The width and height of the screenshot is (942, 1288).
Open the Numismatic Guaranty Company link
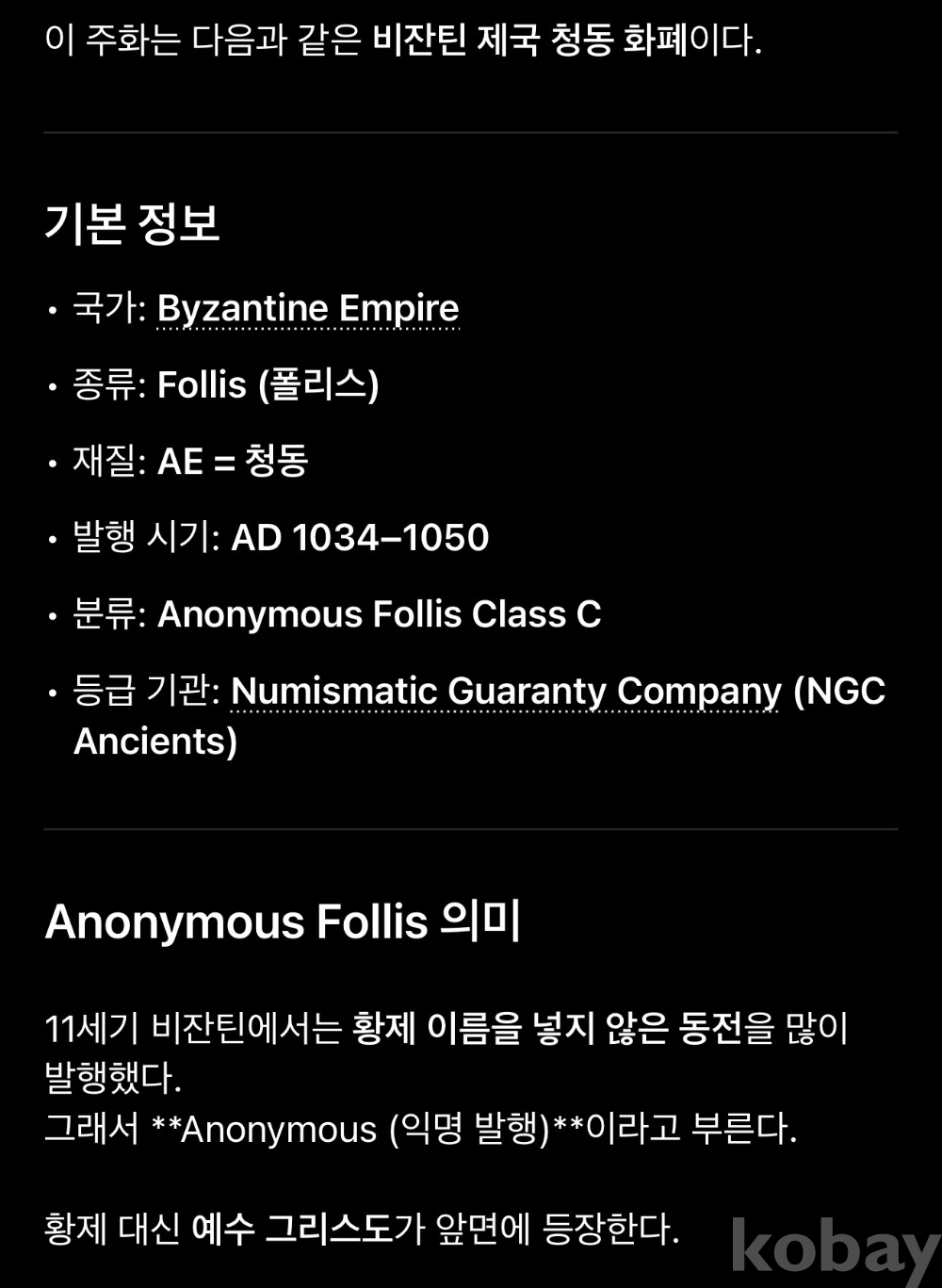[x=506, y=692]
